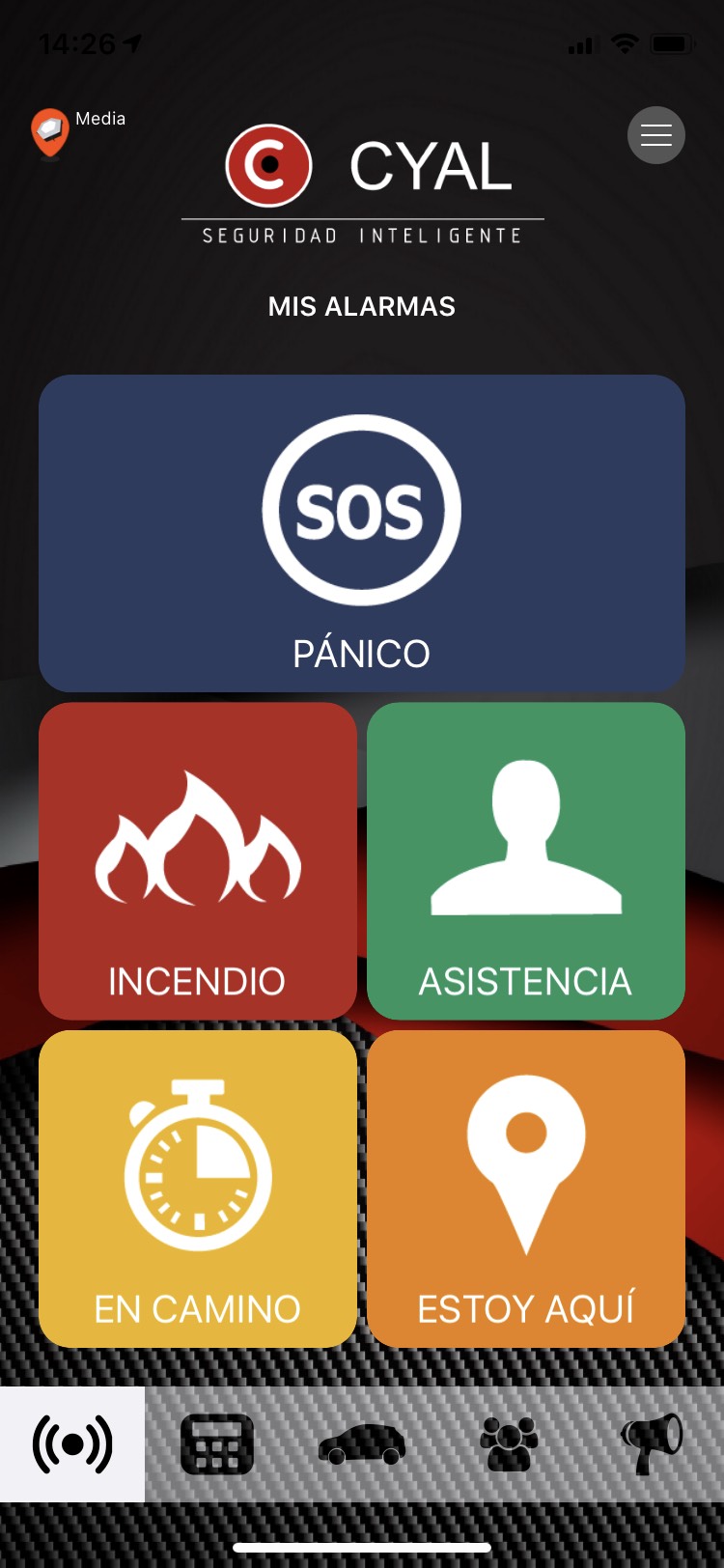The image size is (724, 1568).
Task: Tap the Media location marker icon
Action: click(50, 132)
